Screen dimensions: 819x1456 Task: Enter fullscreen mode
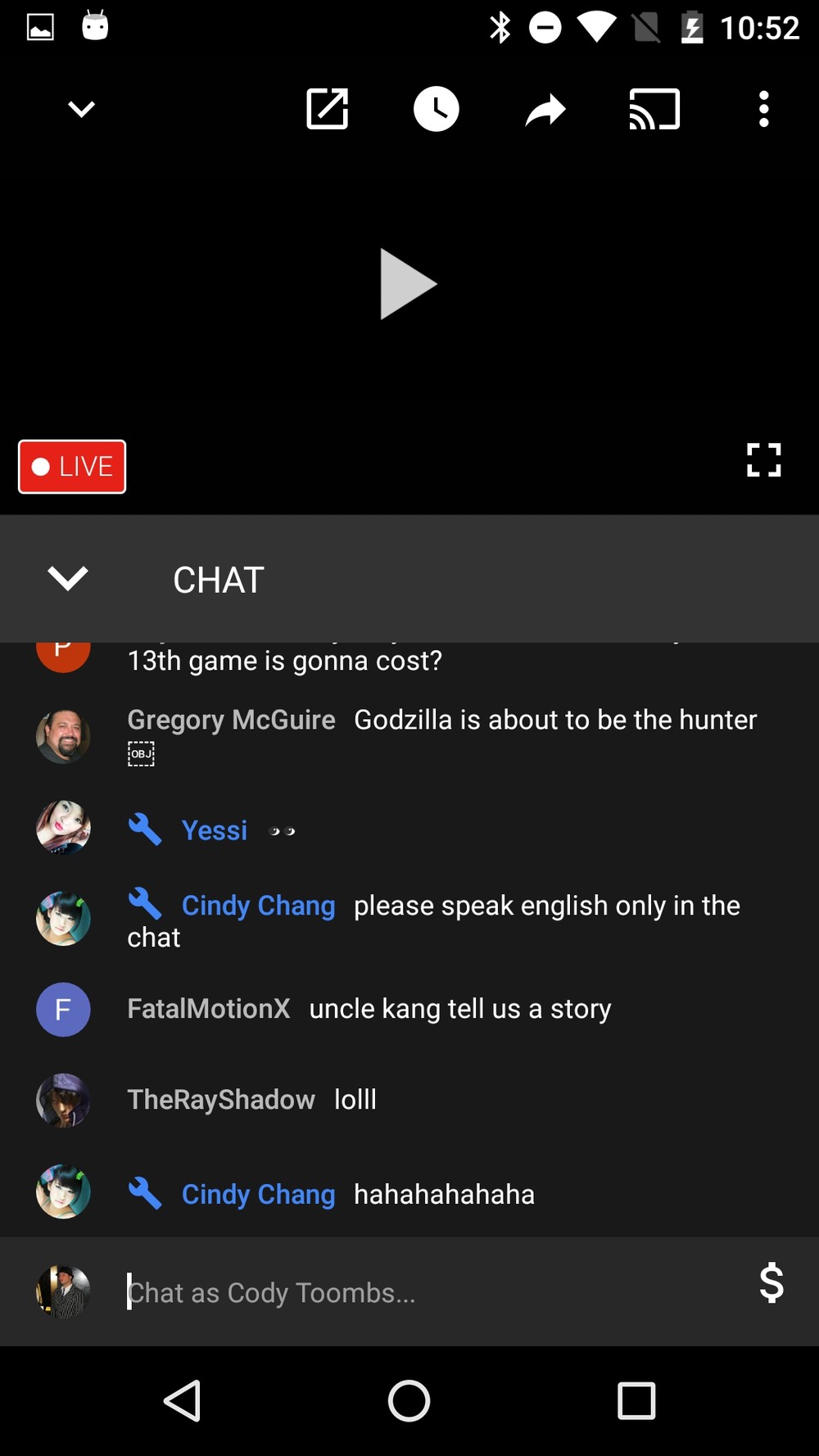click(x=763, y=459)
